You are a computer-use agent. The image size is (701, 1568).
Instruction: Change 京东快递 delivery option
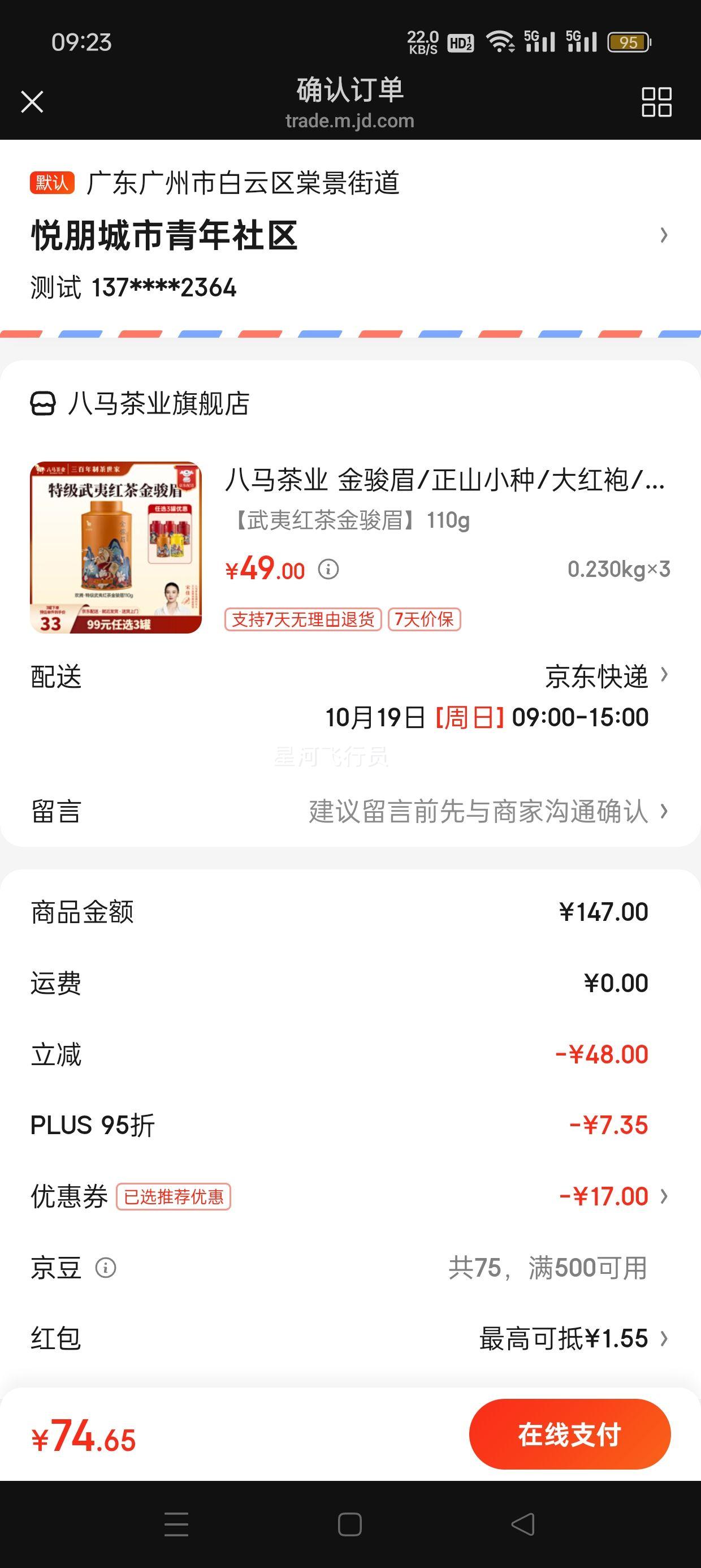(605, 677)
